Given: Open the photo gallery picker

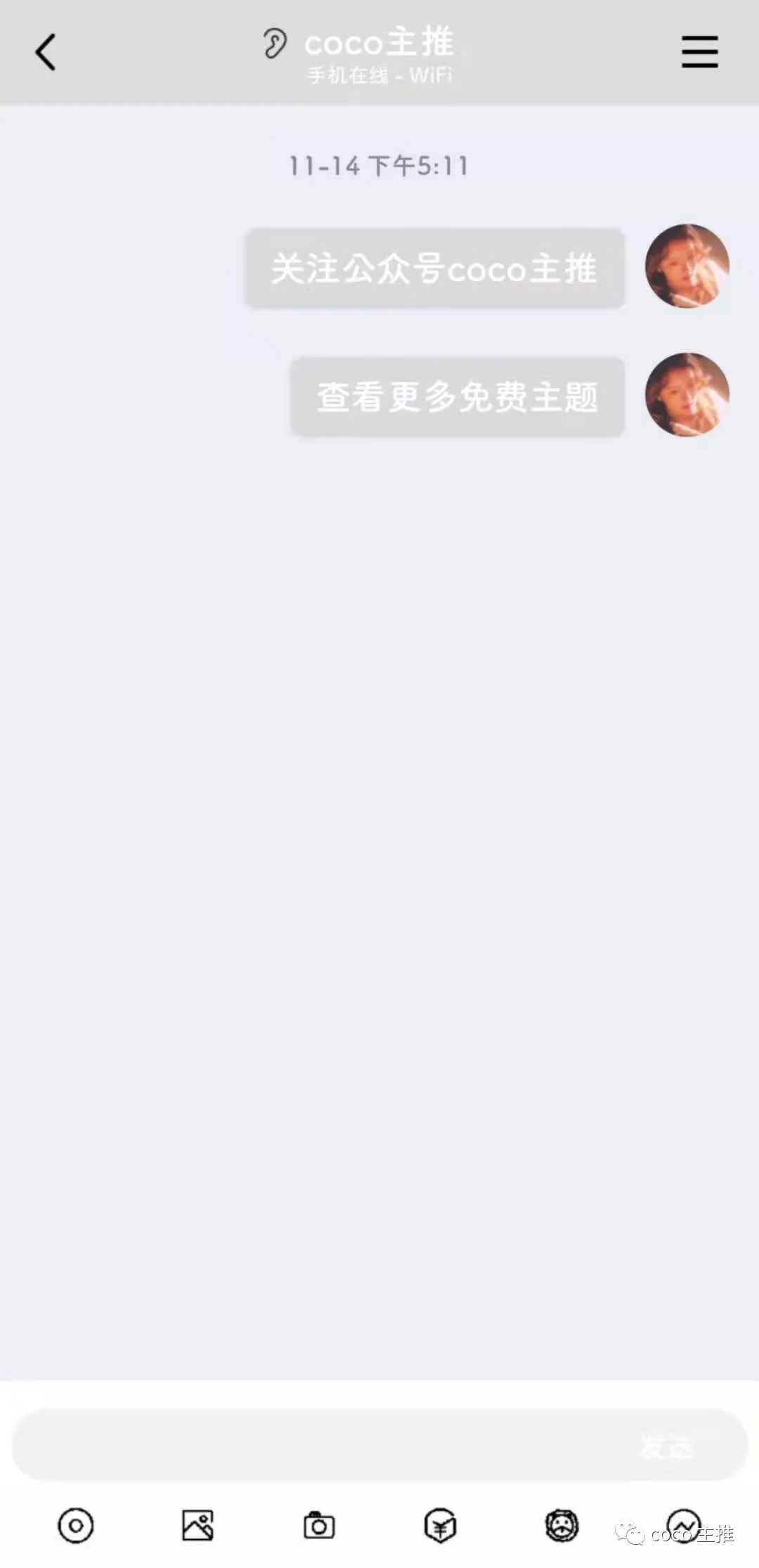Looking at the screenshot, I should 197,1526.
